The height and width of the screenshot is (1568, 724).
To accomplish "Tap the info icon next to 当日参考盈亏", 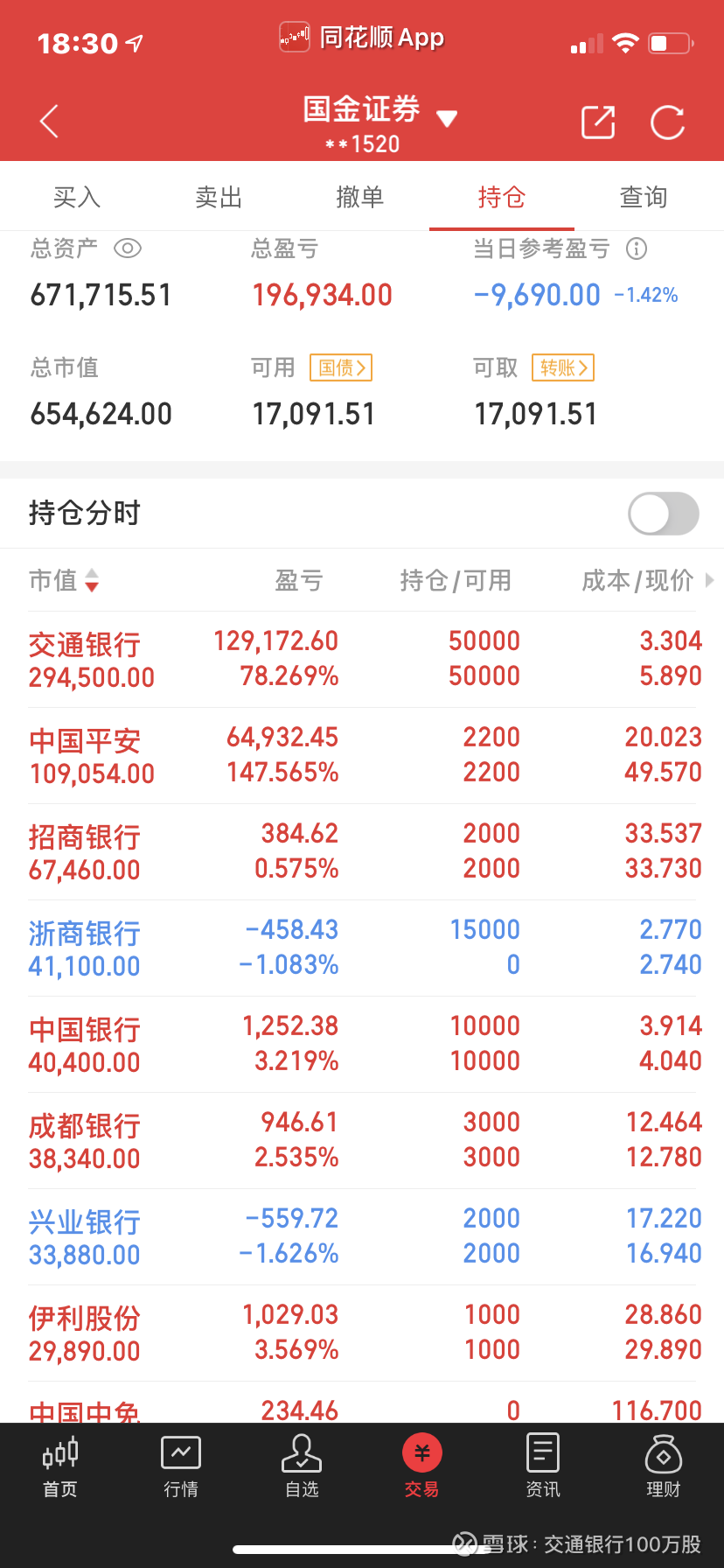I will click(637, 249).
